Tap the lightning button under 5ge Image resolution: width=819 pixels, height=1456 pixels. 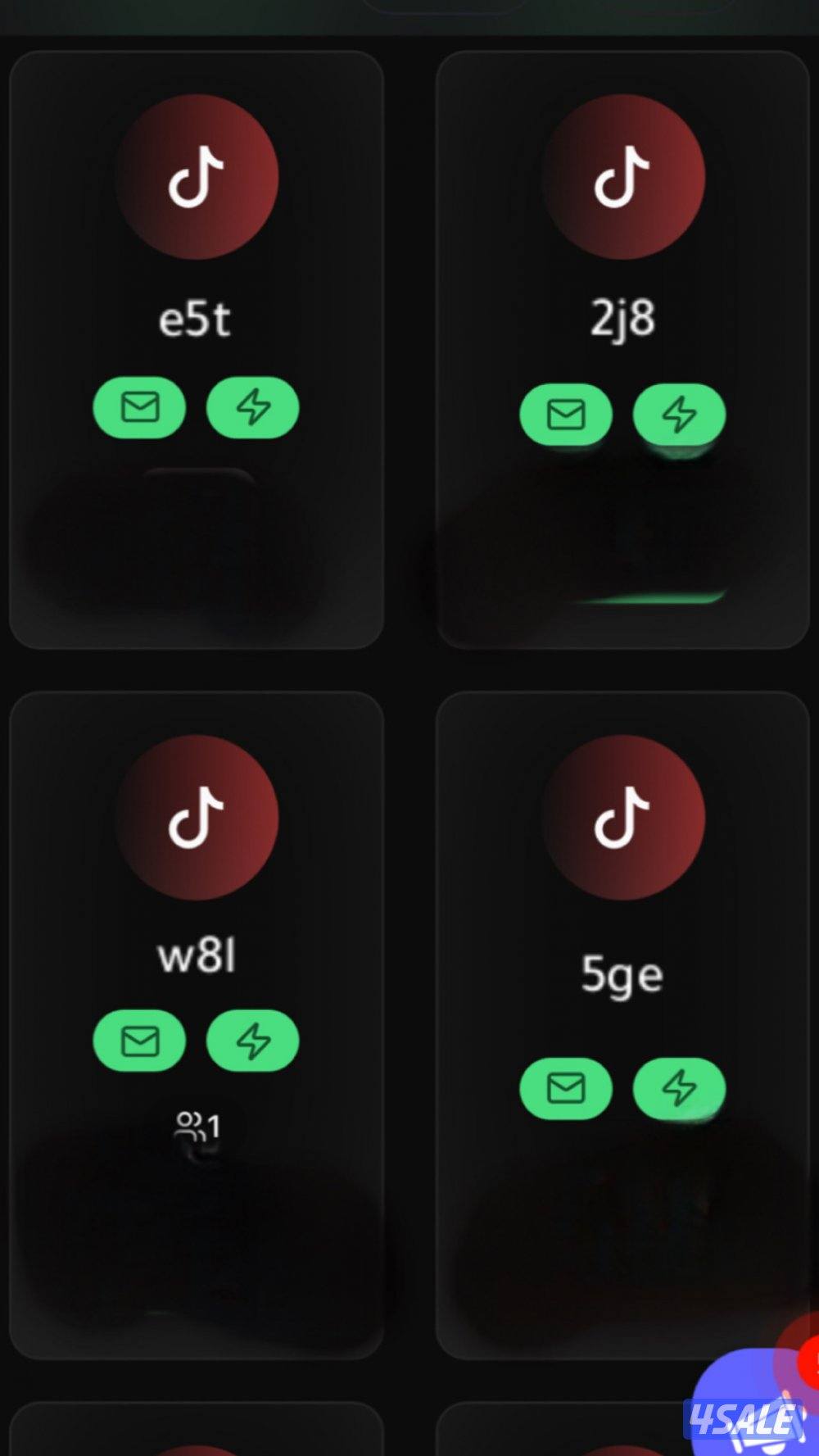pos(679,1088)
